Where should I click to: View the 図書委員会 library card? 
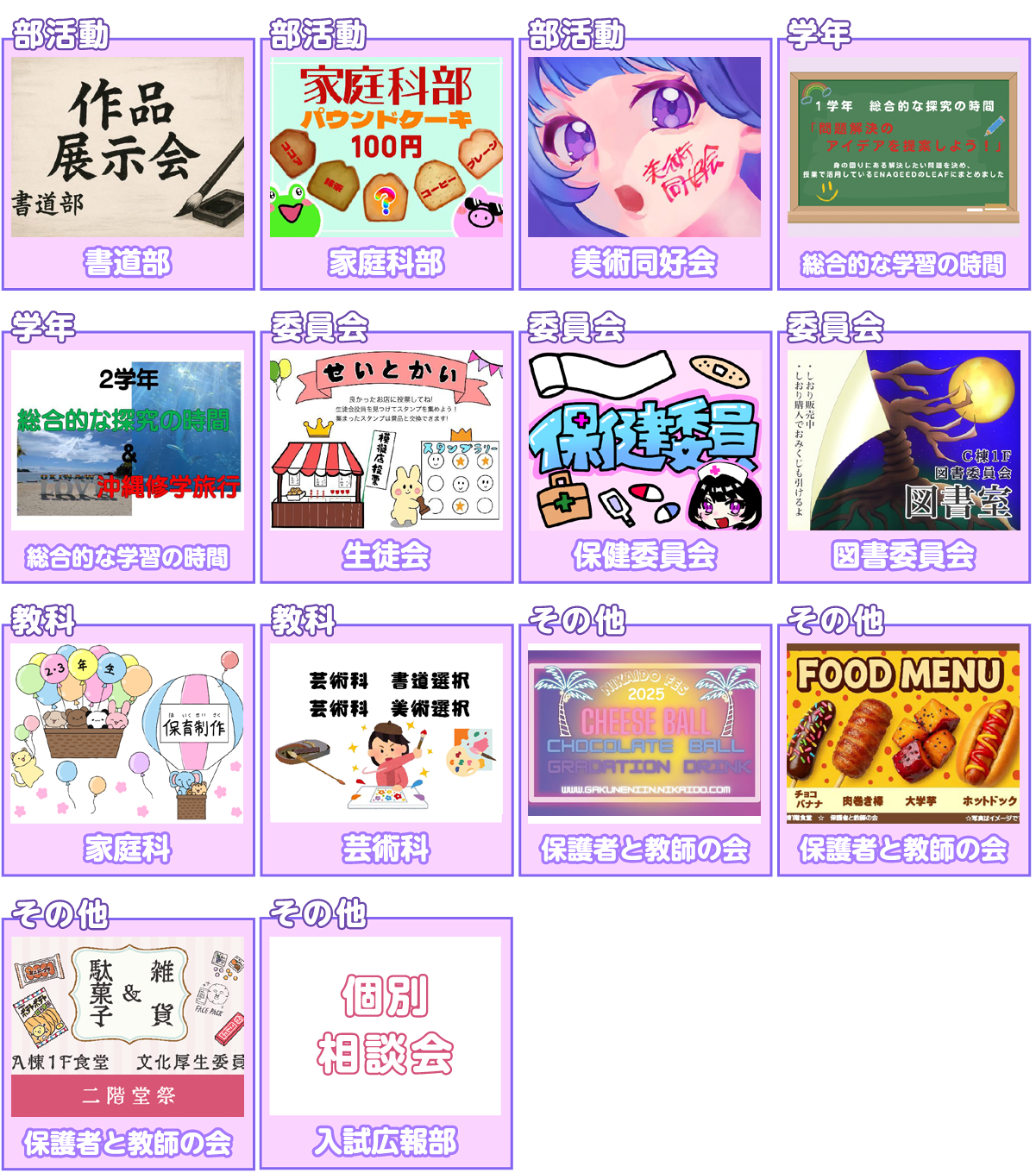coord(903,457)
